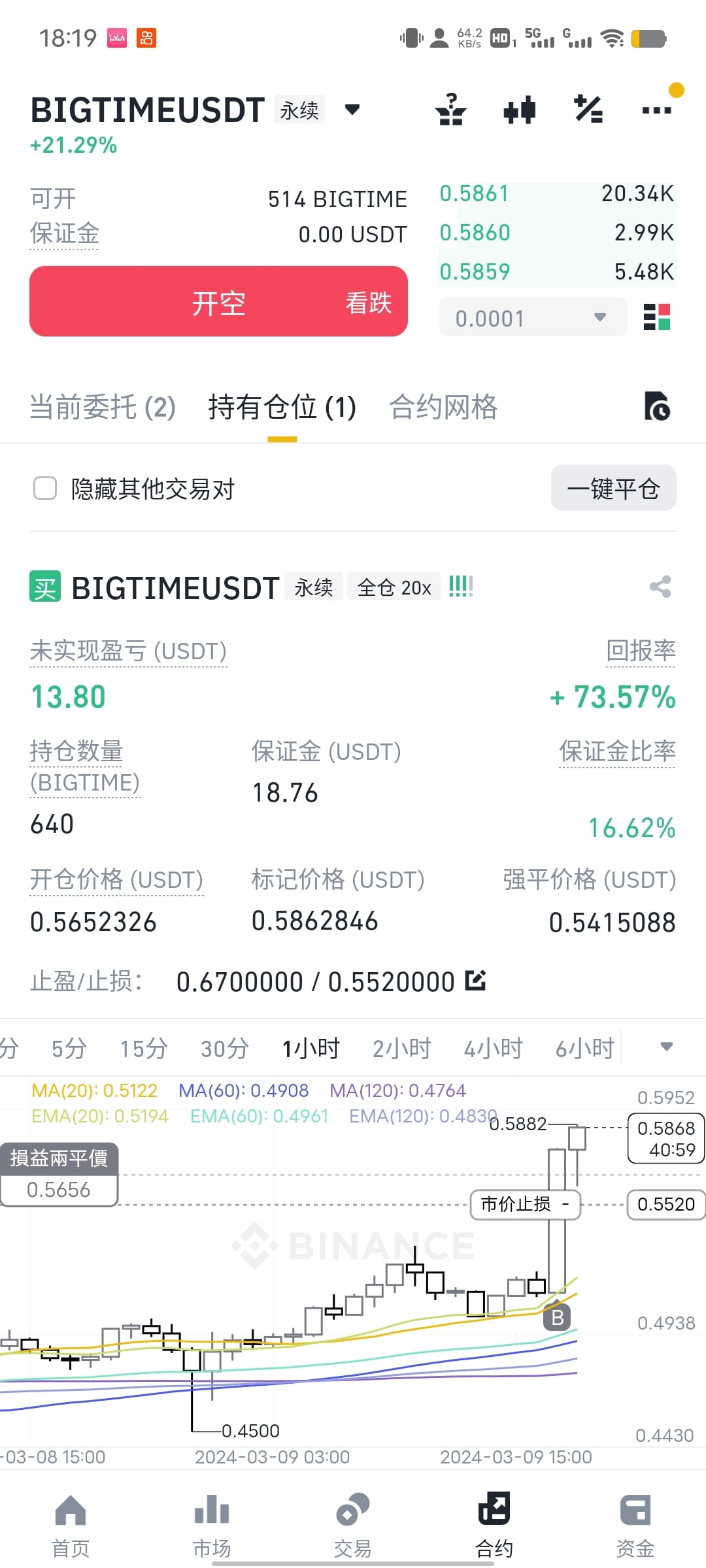Image resolution: width=706 pixels, height=1568 pixels.
Task: Open the beginner guide box icon
Action: (x=451, y=110)
